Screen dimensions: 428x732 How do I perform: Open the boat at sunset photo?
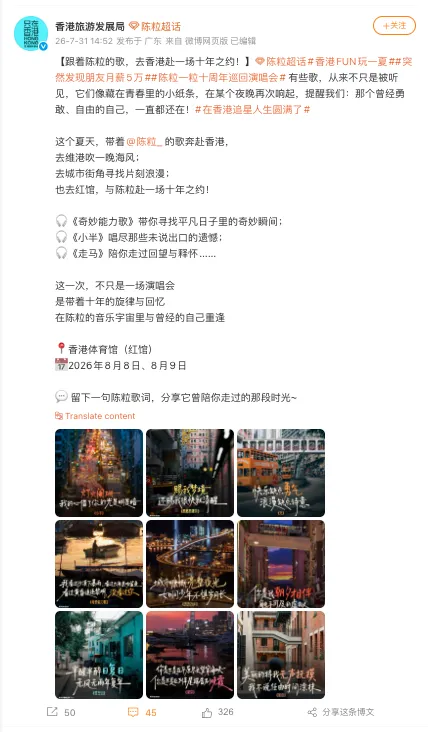point(99,564)
